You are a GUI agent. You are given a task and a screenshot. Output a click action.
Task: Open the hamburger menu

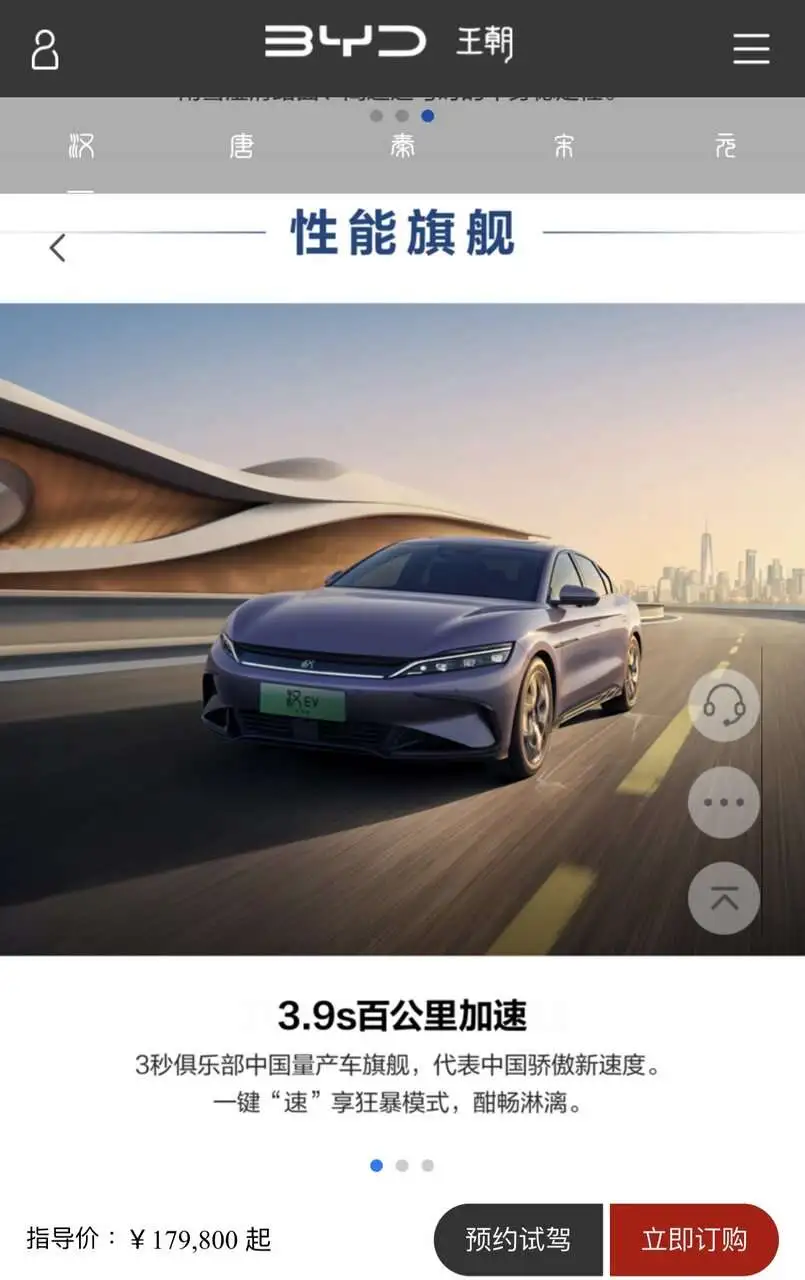751,48
